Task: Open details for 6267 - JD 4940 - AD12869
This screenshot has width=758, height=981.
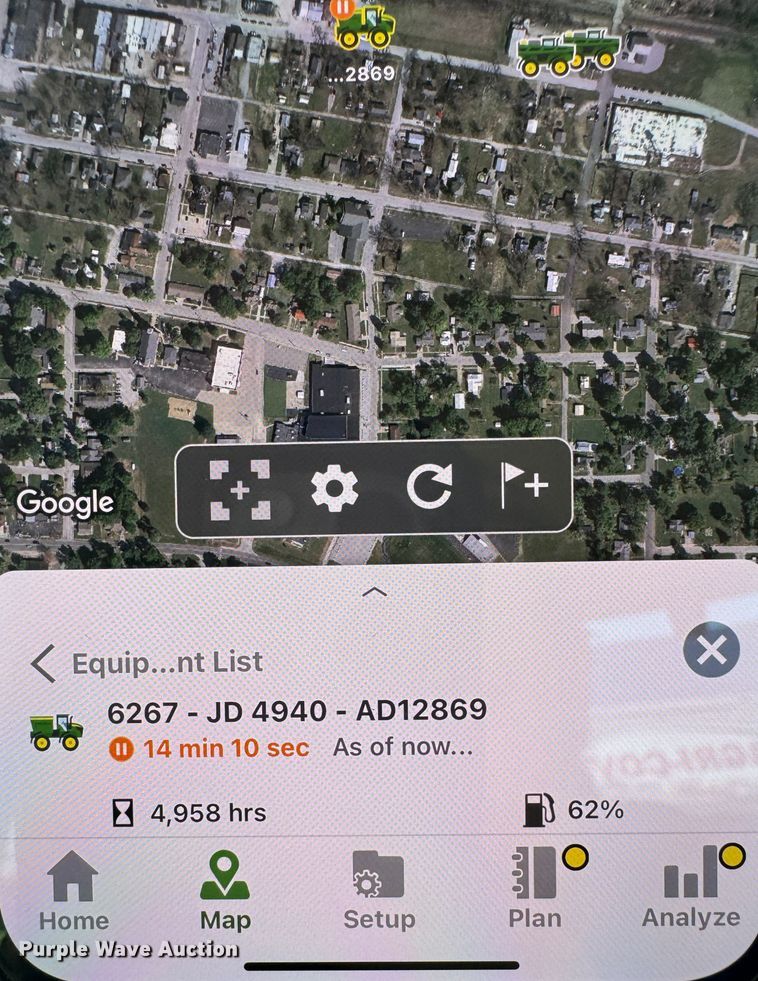Action: click(x=297, y=711)
